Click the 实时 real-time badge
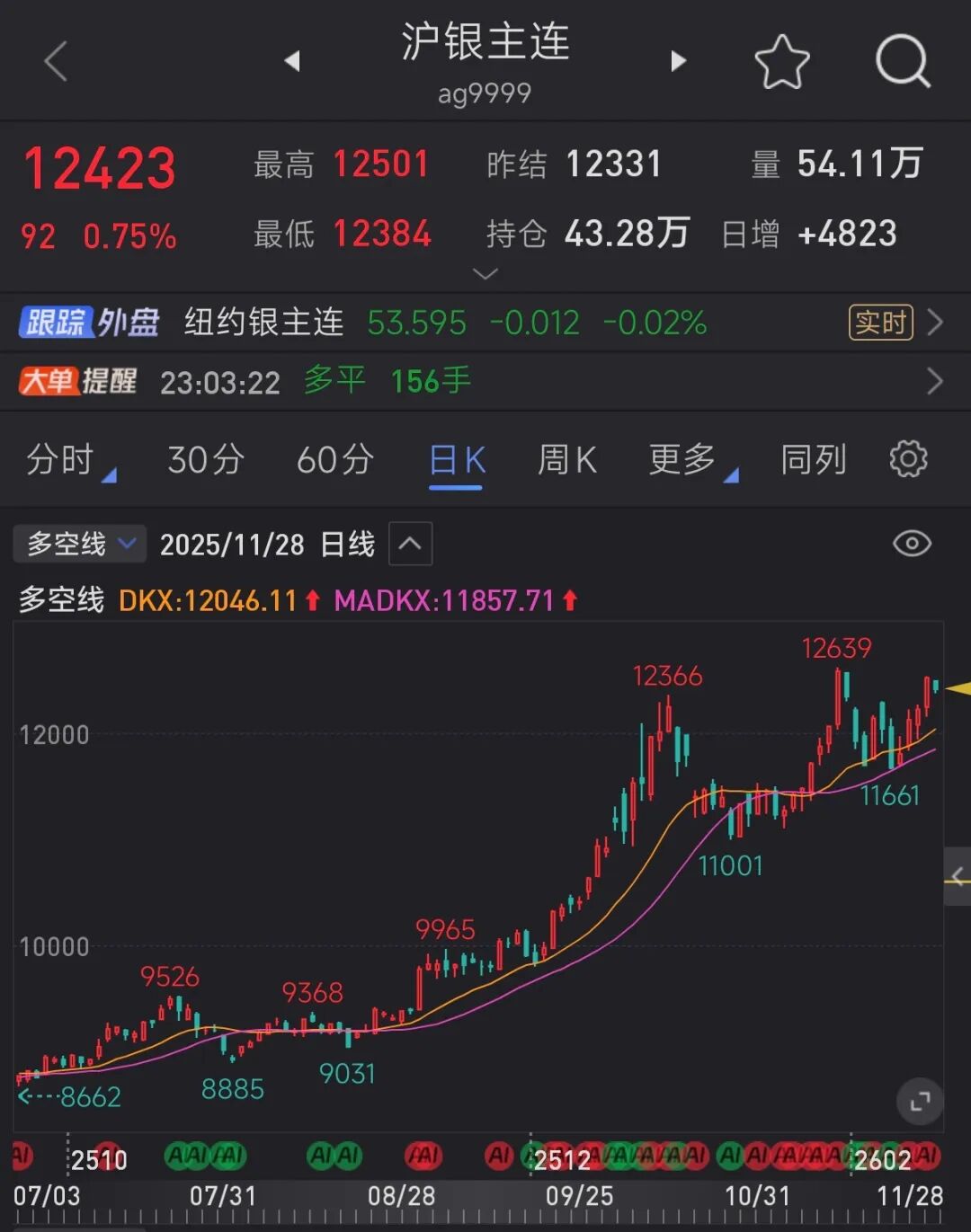 [879, 323]
